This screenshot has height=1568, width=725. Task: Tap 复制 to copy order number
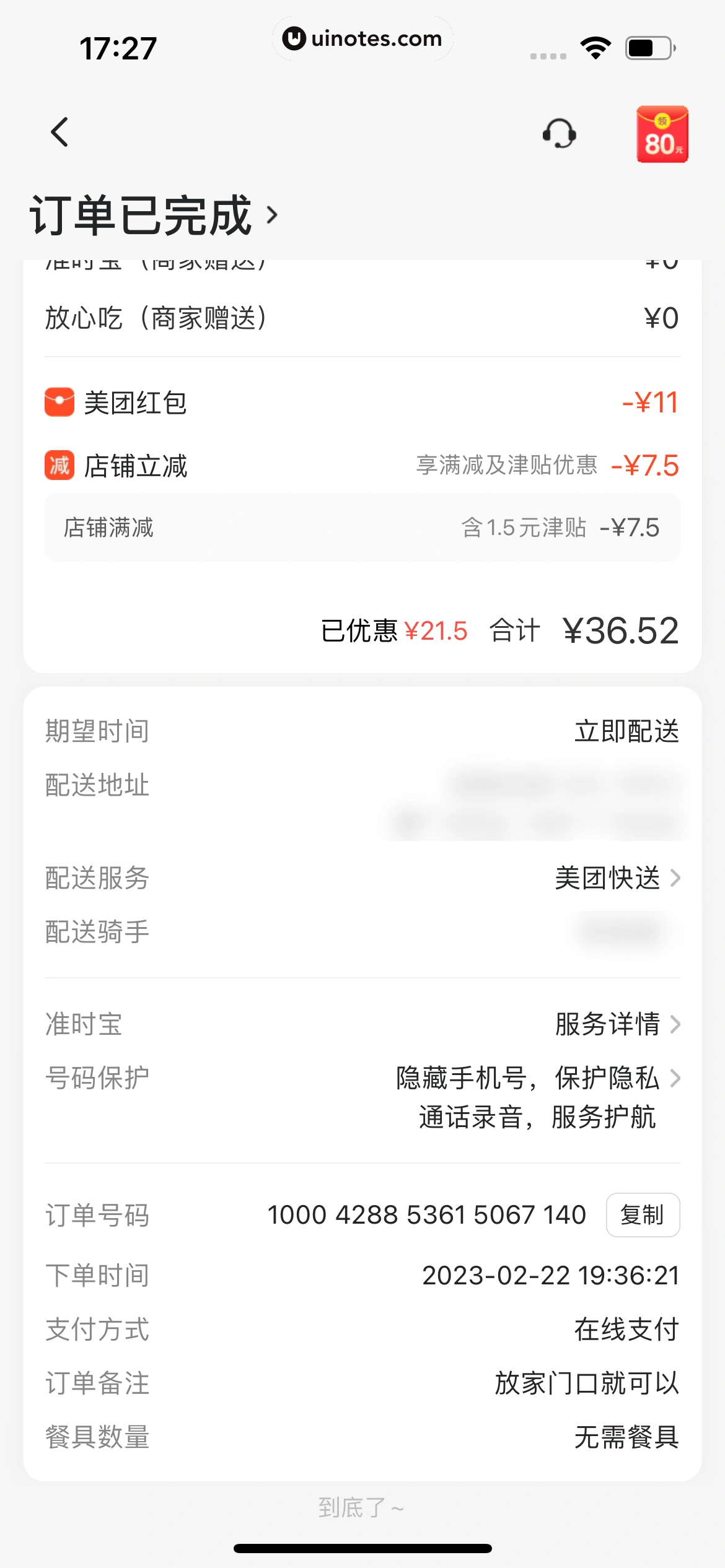pyautogui.click(x=643, y=1215)
